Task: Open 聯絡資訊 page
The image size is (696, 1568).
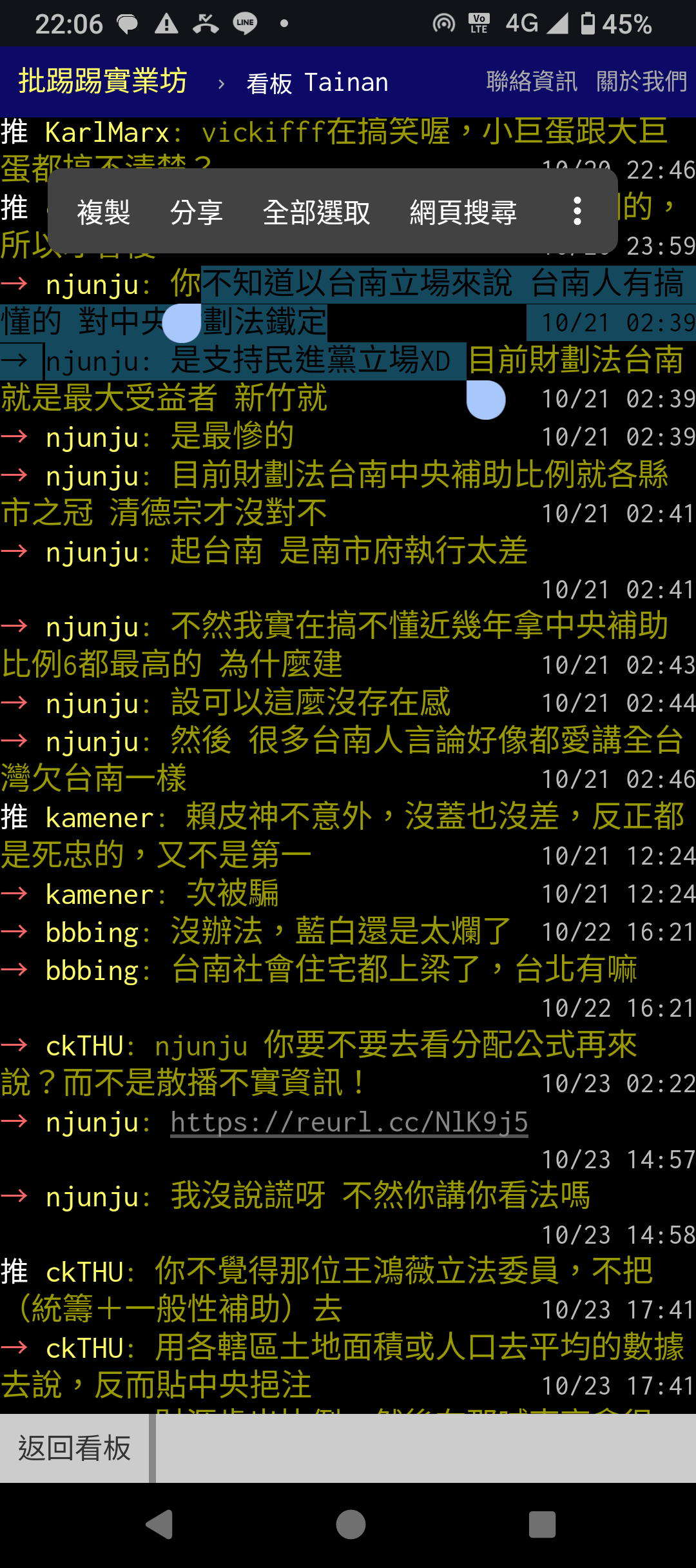Action: 532,82
